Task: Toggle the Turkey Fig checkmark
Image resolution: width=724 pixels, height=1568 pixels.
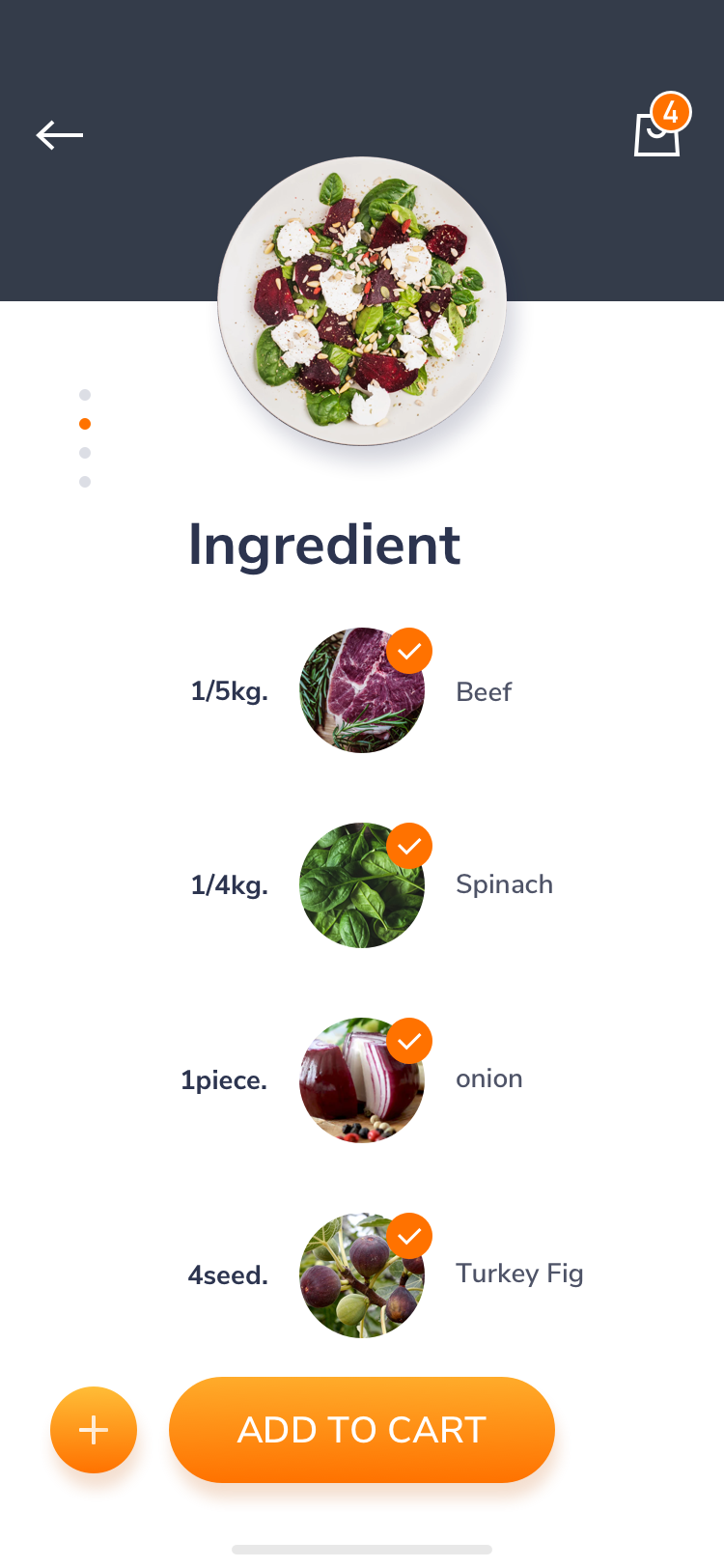Action: tap(409, 1236)
